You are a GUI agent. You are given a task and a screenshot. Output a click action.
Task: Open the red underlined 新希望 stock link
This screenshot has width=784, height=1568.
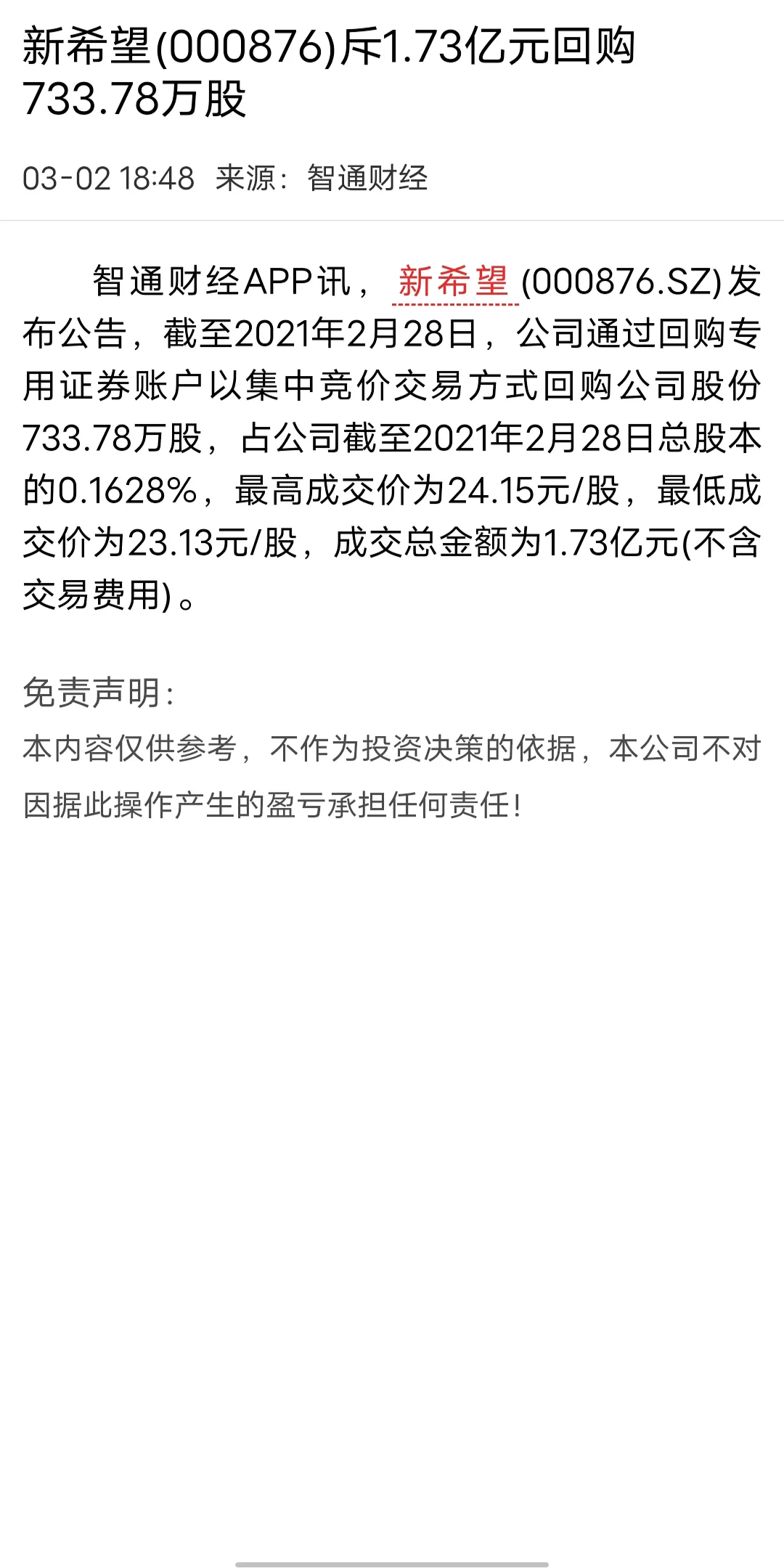click(x=454, y=282)
